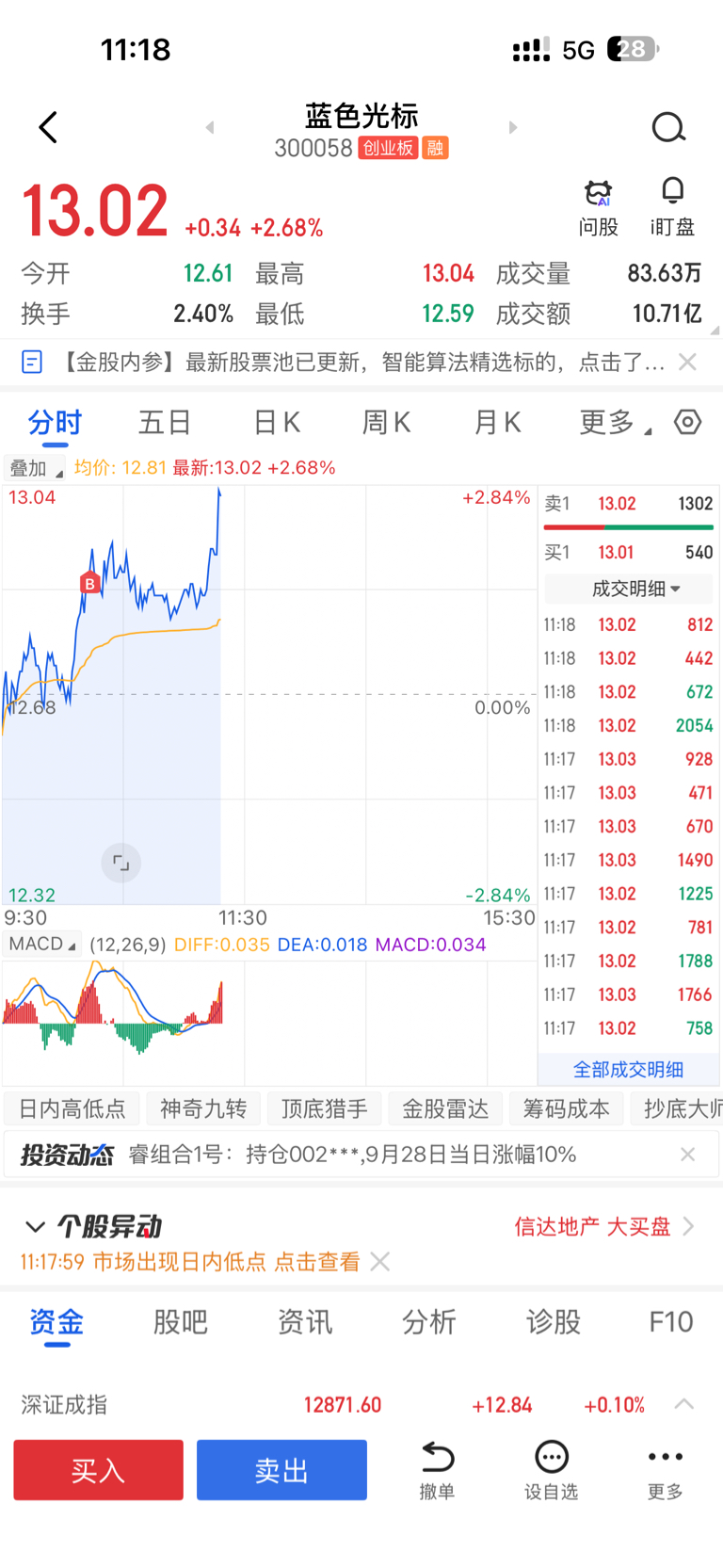Expand chart to fullscreen

coord(121,863)
